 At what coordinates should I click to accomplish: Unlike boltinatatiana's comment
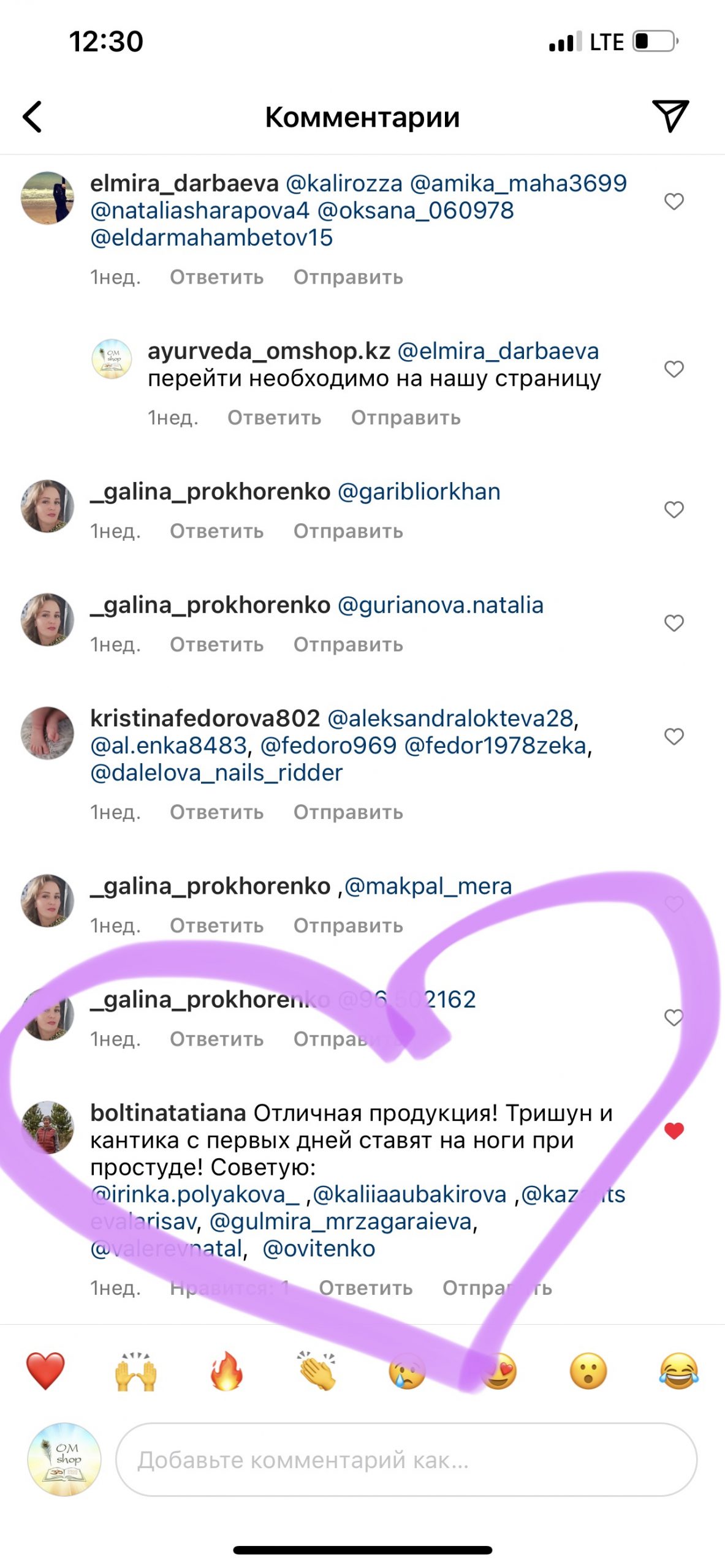coord(674,1131)
